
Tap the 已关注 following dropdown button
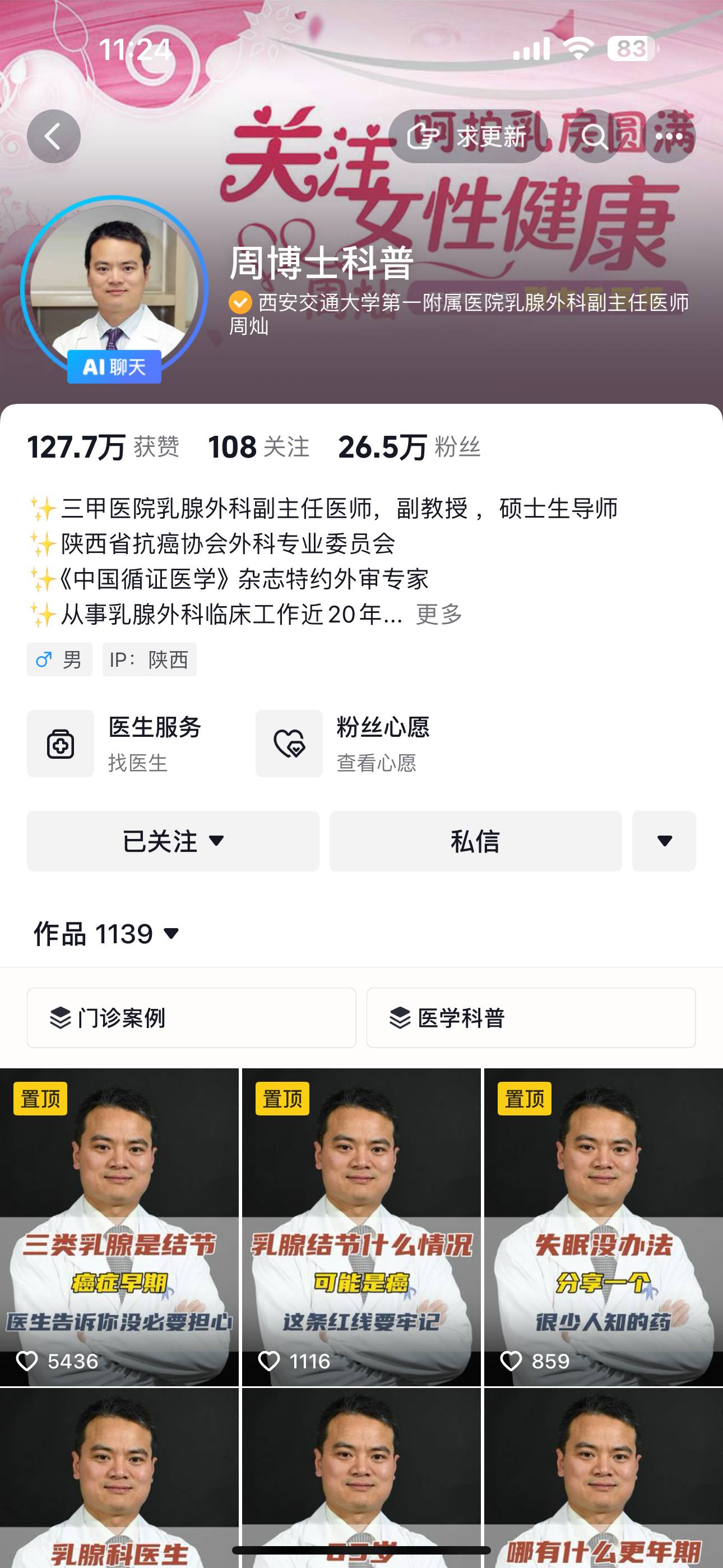coord(173,841)
